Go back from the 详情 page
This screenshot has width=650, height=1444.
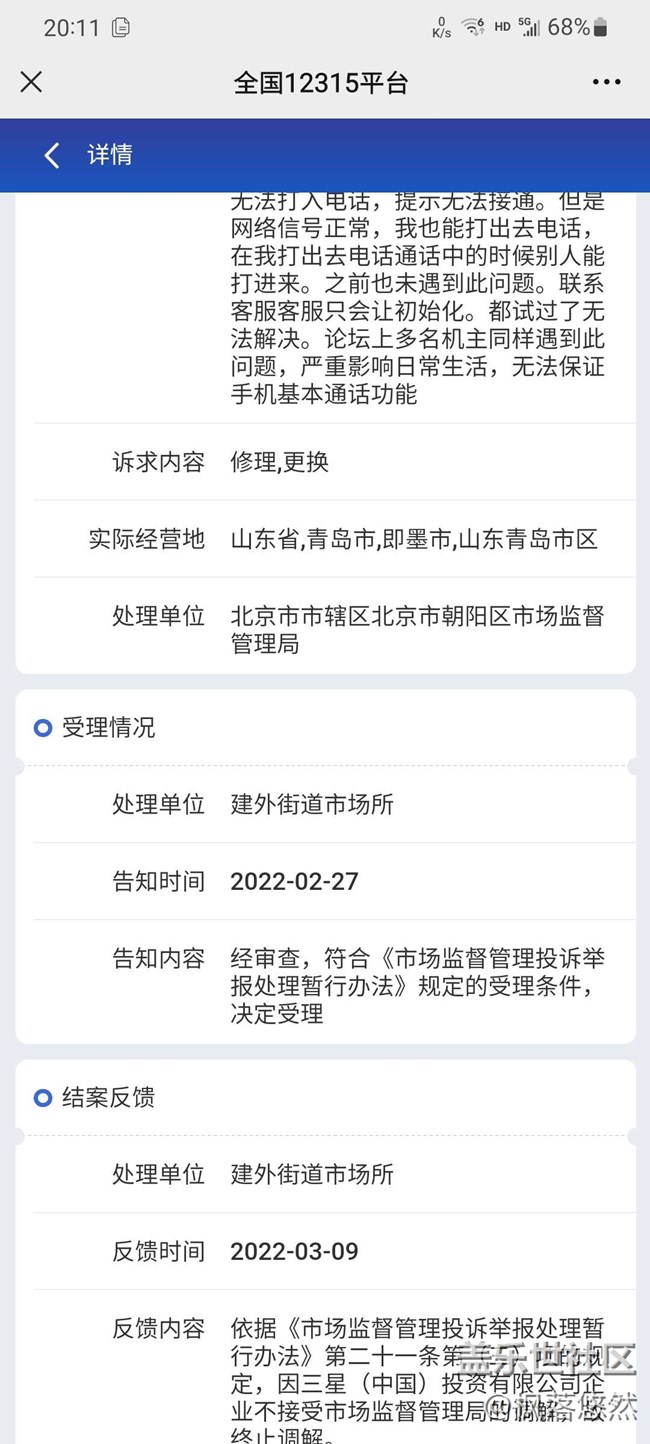pyautogui.click(x=52, y=155)
